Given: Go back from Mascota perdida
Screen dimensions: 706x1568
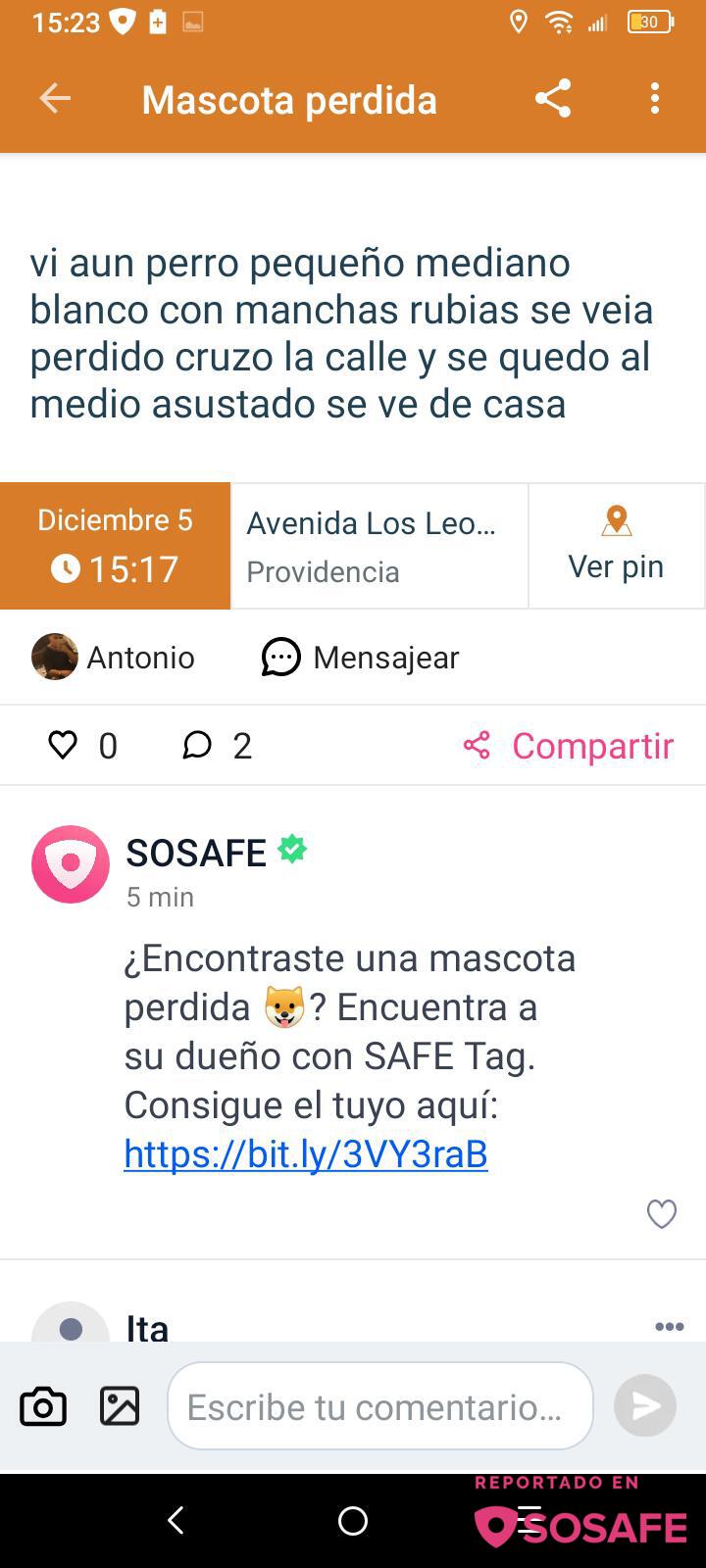Looking at the screenshot, I should click(x=55, y=99).
